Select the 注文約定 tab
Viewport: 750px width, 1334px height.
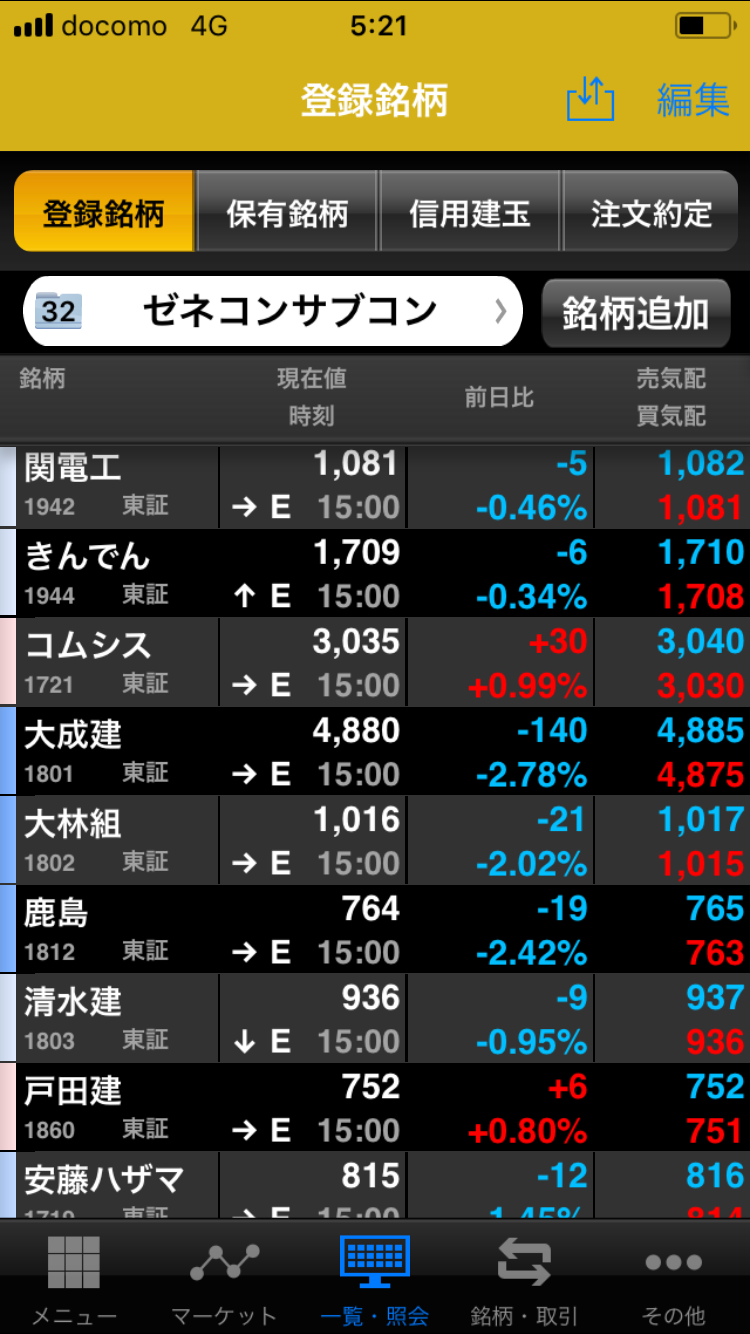point(652,212)
